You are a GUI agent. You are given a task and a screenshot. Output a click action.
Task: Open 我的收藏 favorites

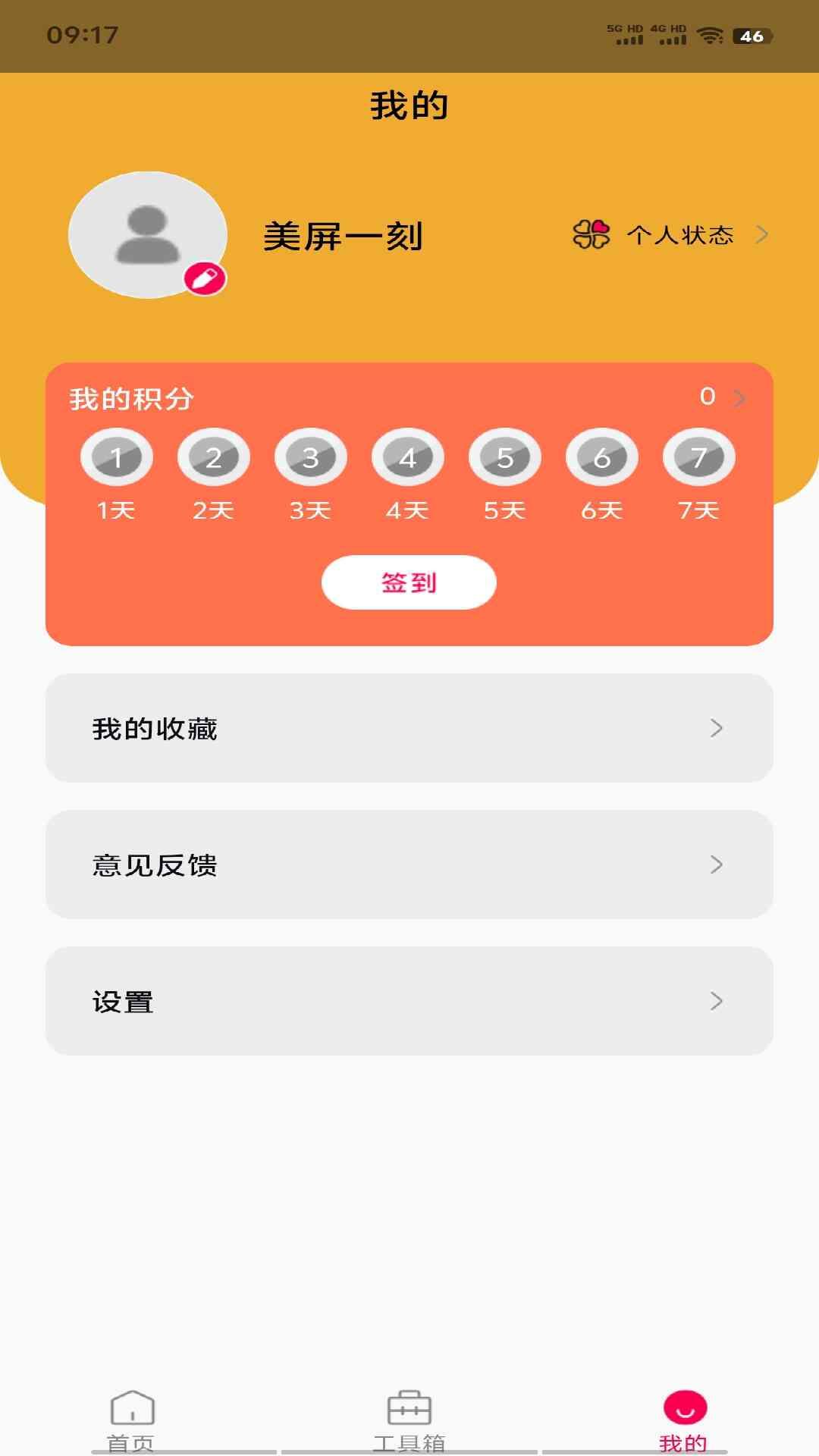pos(409,728)
